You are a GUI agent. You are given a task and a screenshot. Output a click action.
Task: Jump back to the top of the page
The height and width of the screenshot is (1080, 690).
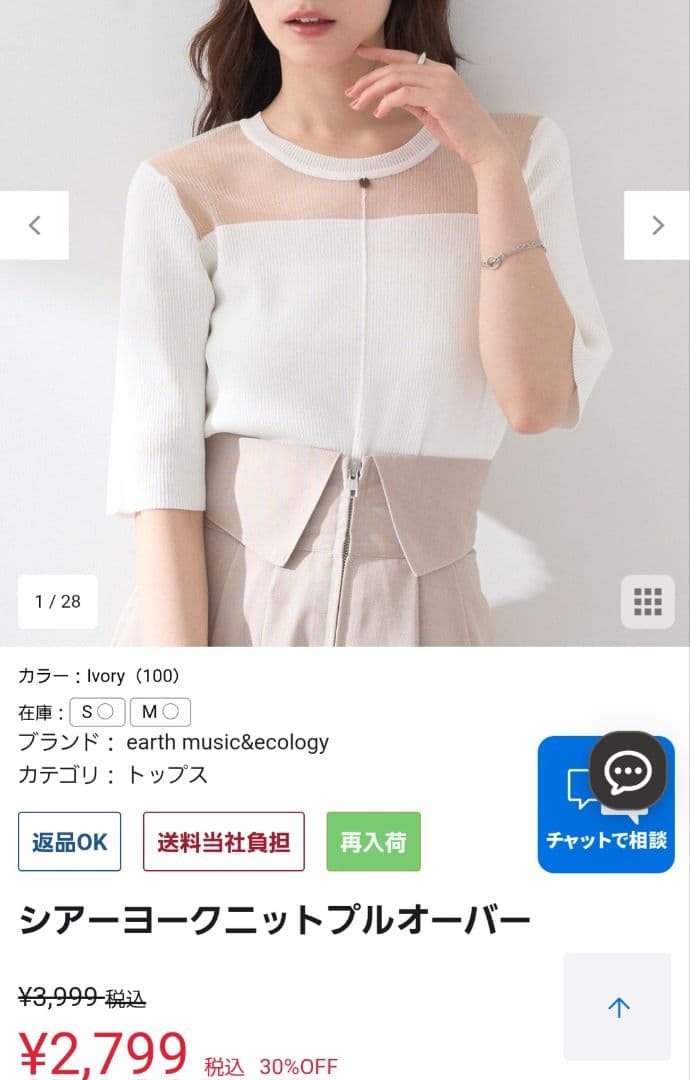click(x=617, y=1006)
